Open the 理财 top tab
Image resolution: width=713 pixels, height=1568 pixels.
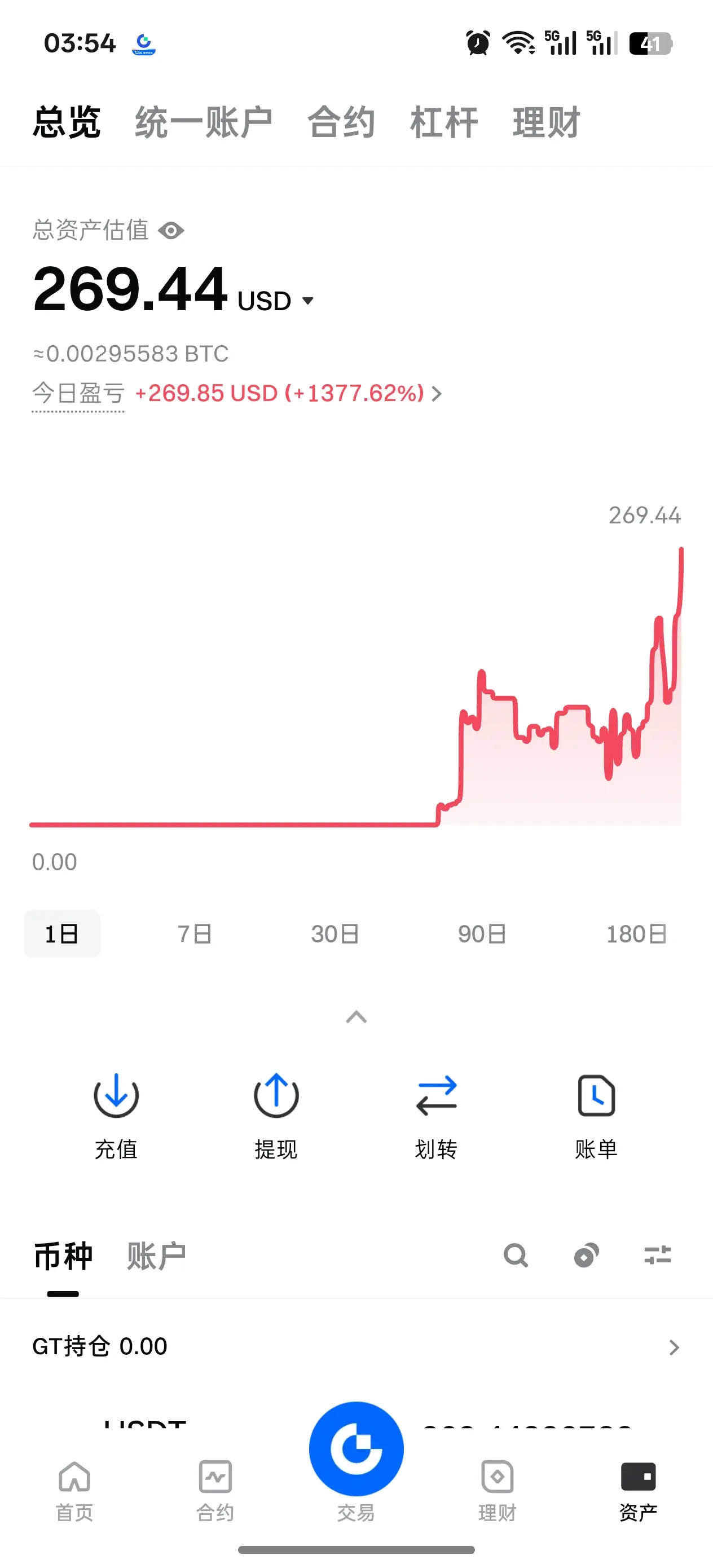click(x=546, y=122)
